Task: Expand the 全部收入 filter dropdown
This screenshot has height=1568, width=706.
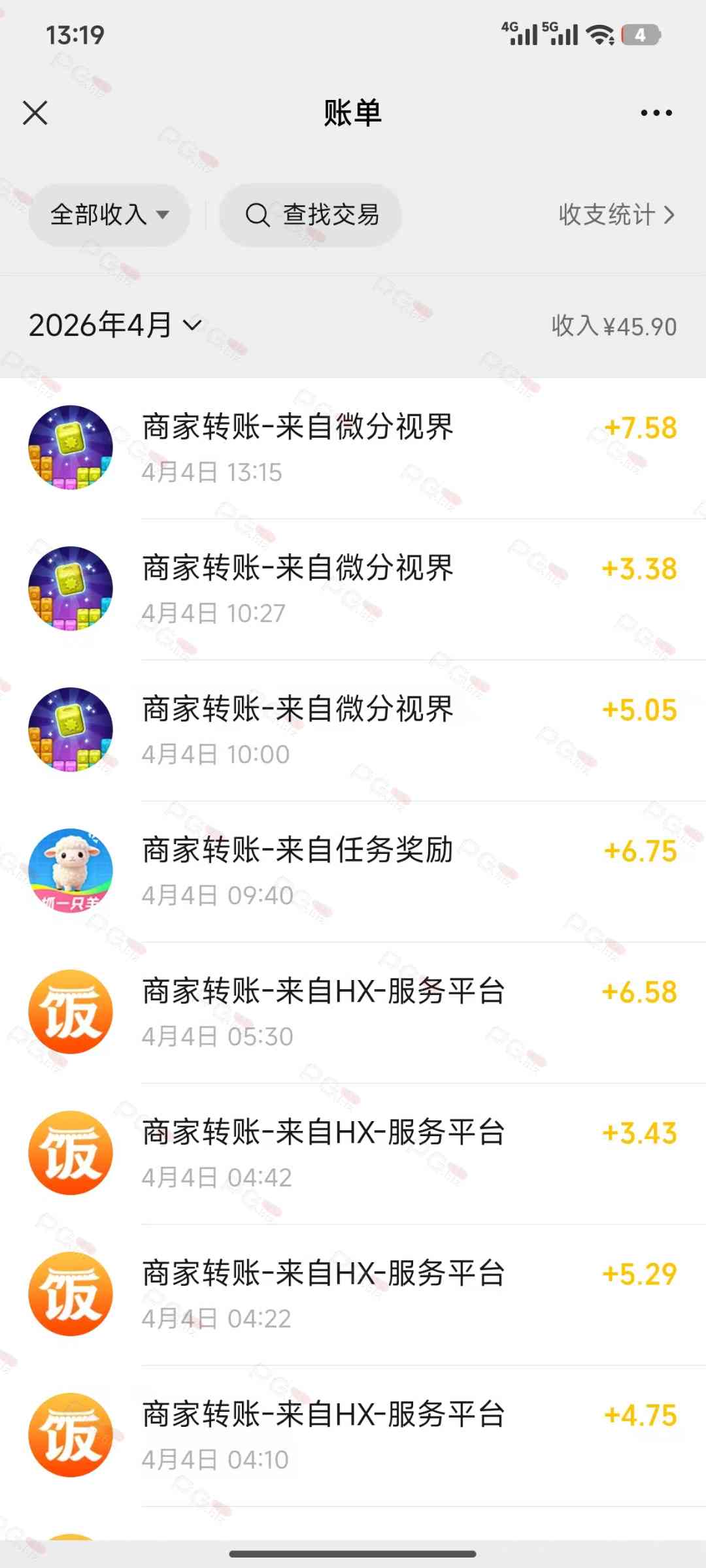Action: coord(109,215)
